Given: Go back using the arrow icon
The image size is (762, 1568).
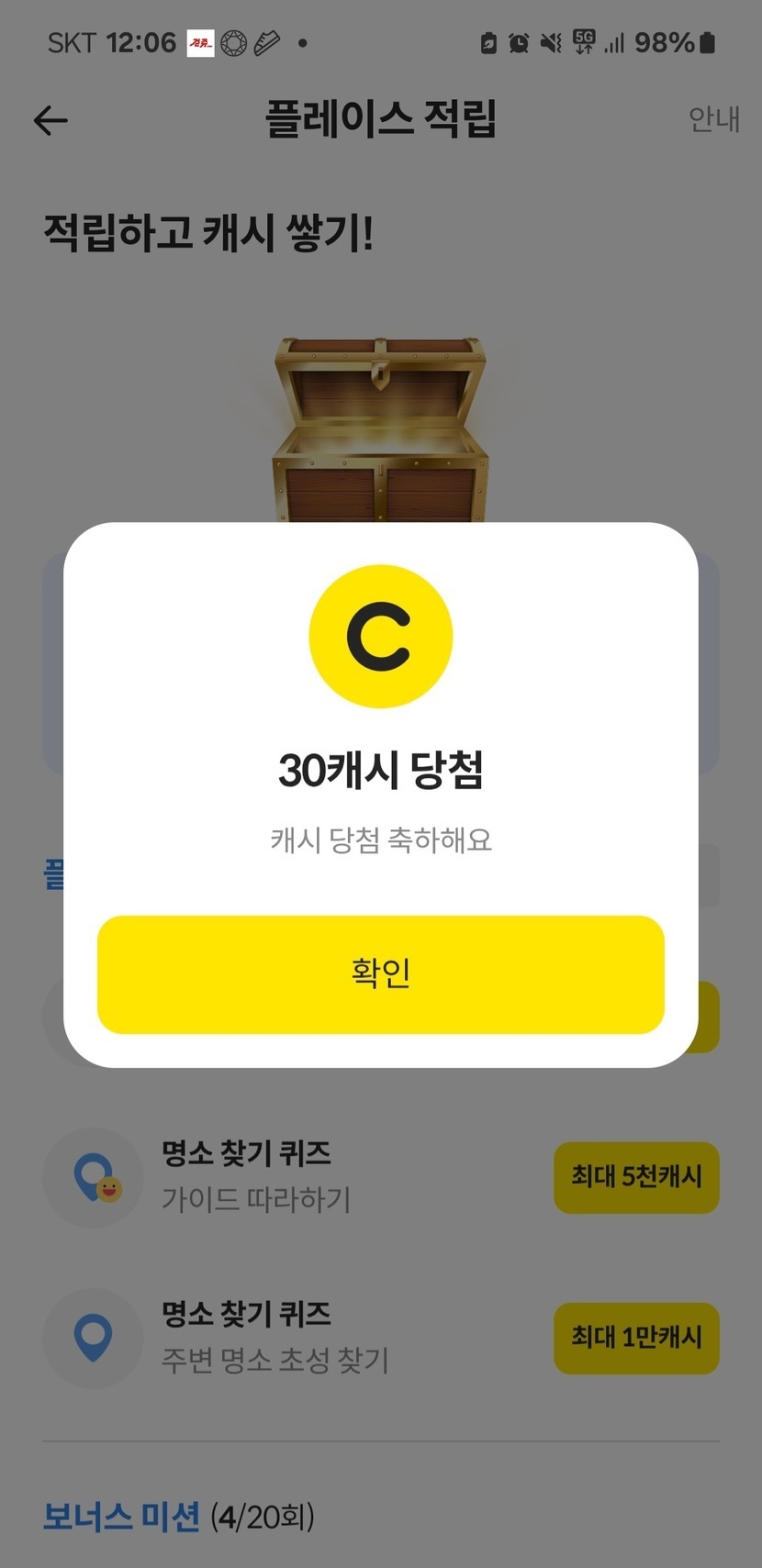Looking at the screenshot, I should 50,120.
